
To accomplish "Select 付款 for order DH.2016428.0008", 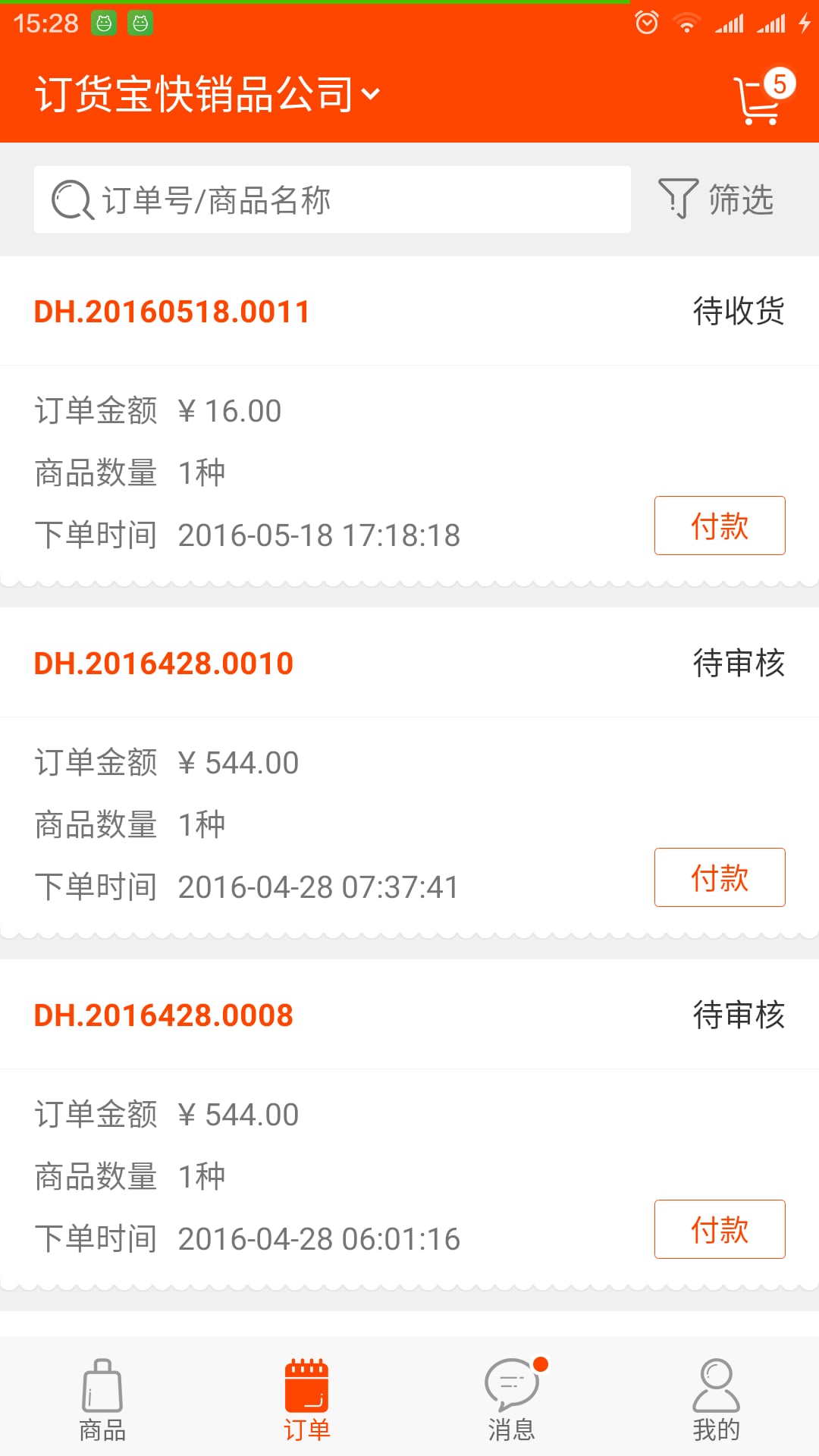I will pos(720,1229).
